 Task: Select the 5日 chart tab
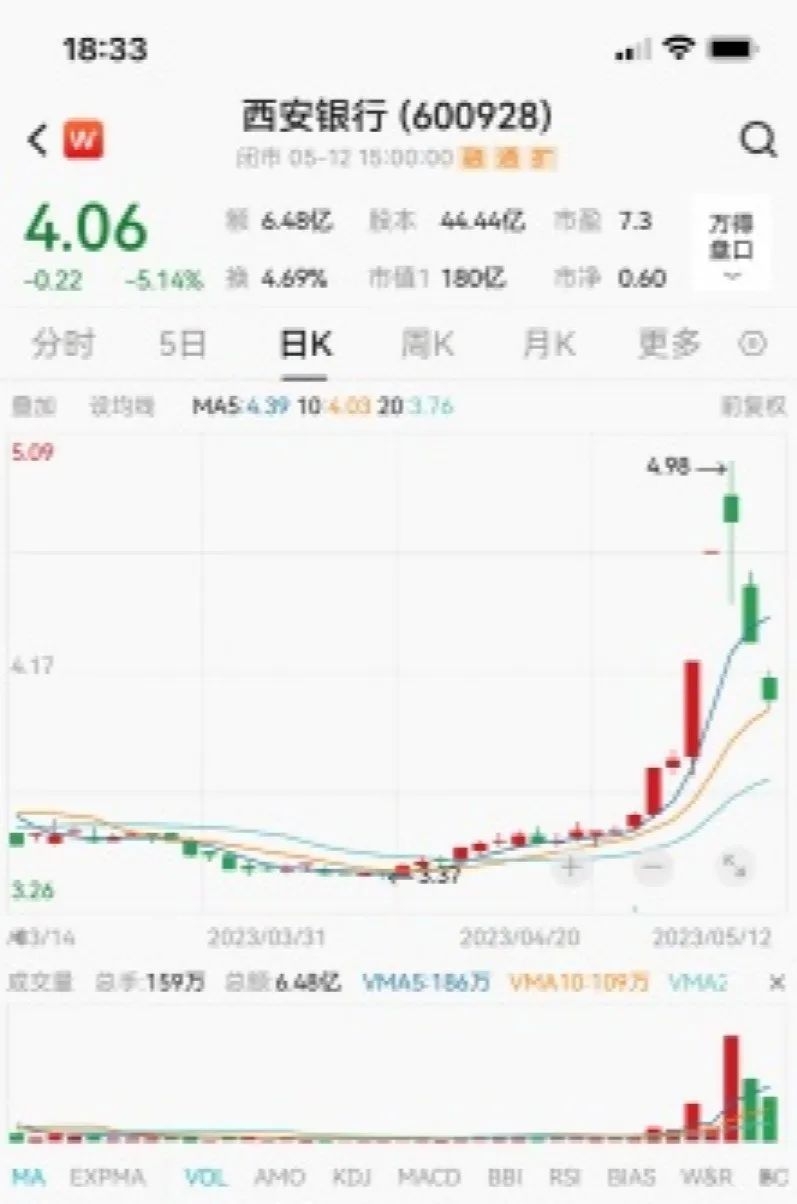(183, 344)
